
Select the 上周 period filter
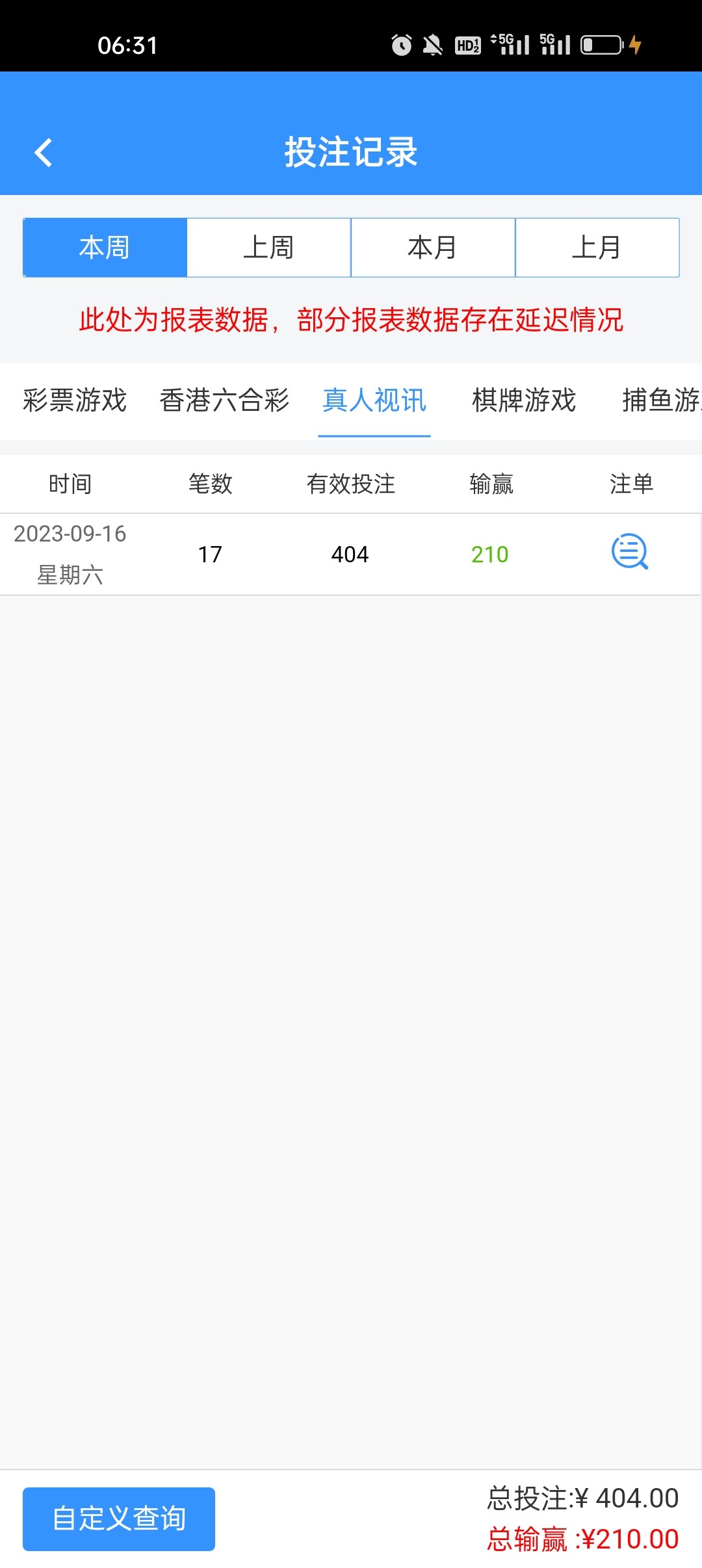coord(268,246)
